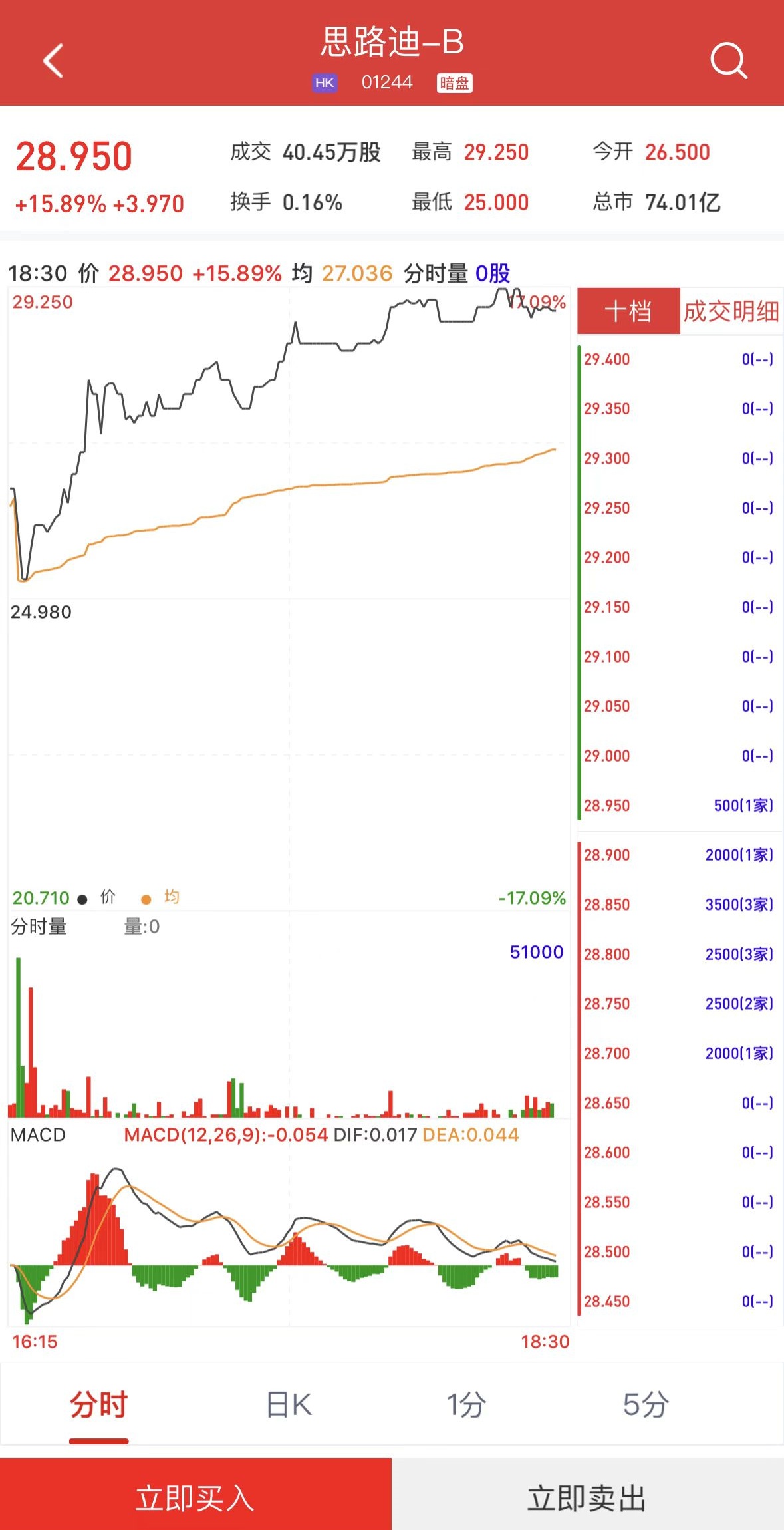Open stock search magnifier icon
This screenshot has height=1530, width=784.
pyautogui.click(x=728, y=61)
